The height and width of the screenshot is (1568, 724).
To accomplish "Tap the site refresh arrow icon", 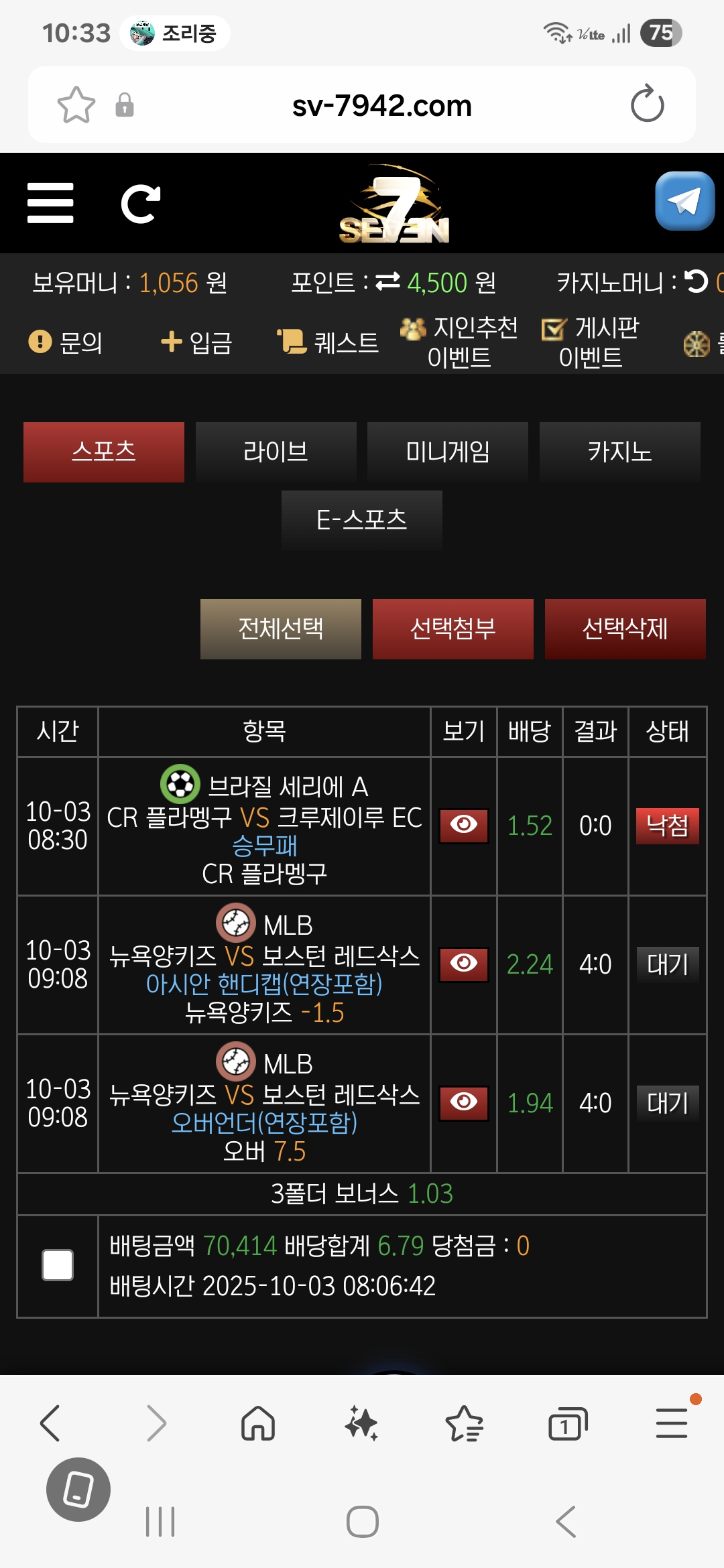I will [140, 204].
